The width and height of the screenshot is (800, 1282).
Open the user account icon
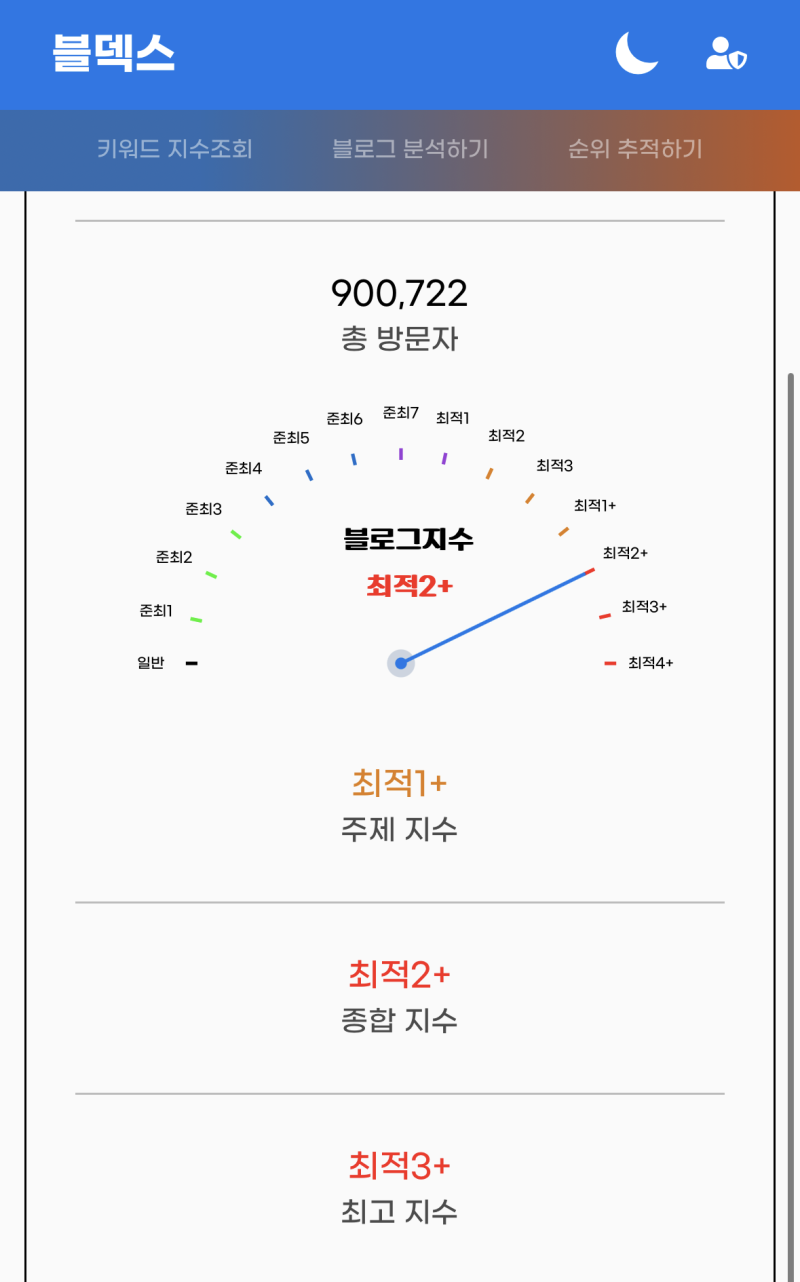click(x=725, y=53)
